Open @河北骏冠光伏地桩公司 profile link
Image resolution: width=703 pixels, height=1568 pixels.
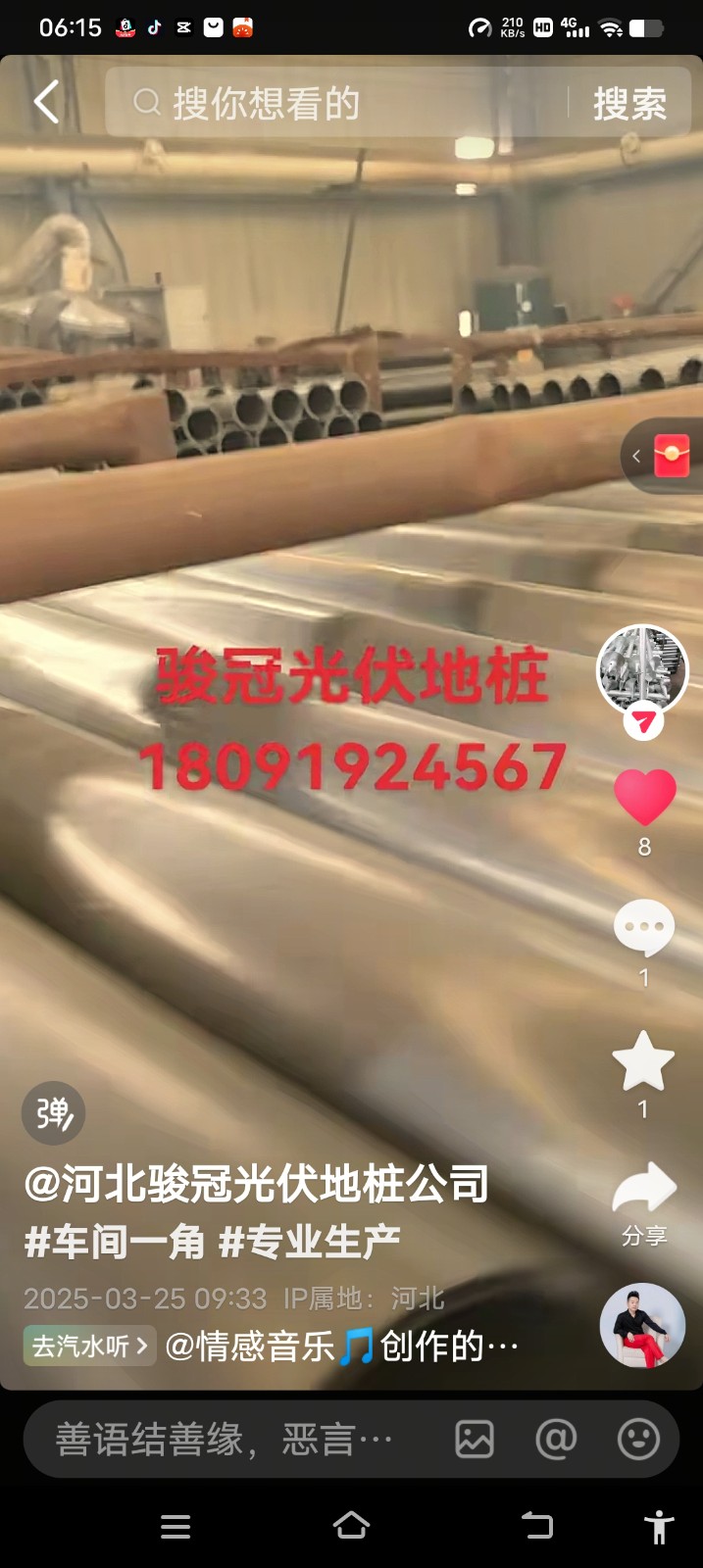[257, 1184]
